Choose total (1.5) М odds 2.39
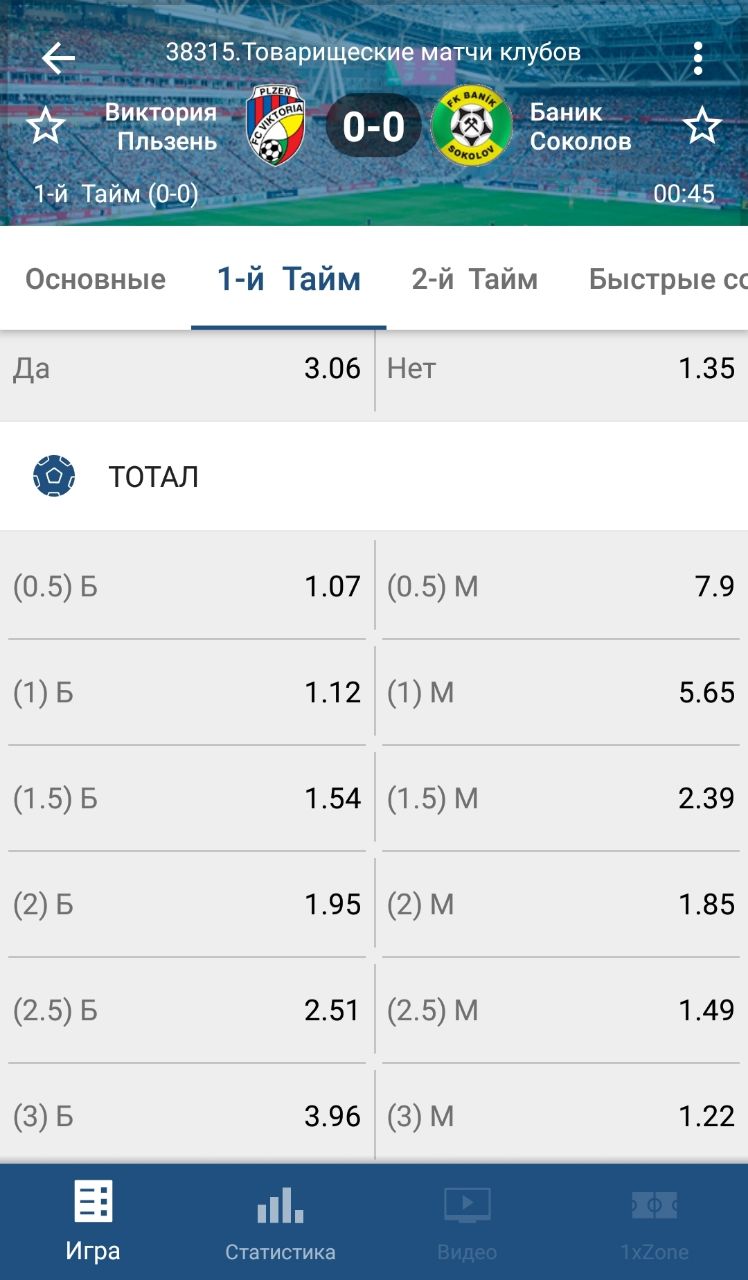 (562, 798)
